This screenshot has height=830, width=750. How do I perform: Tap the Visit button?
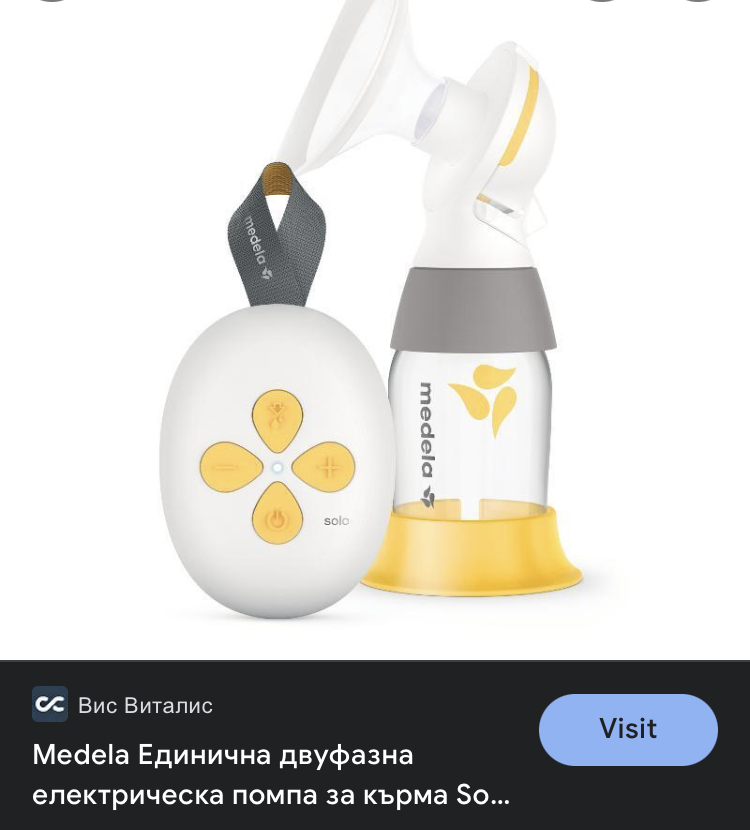click(628, 729)
